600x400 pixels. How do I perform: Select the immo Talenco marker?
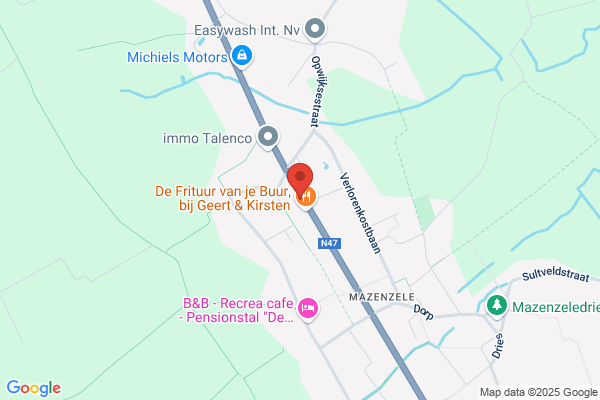tap(268, 137)
